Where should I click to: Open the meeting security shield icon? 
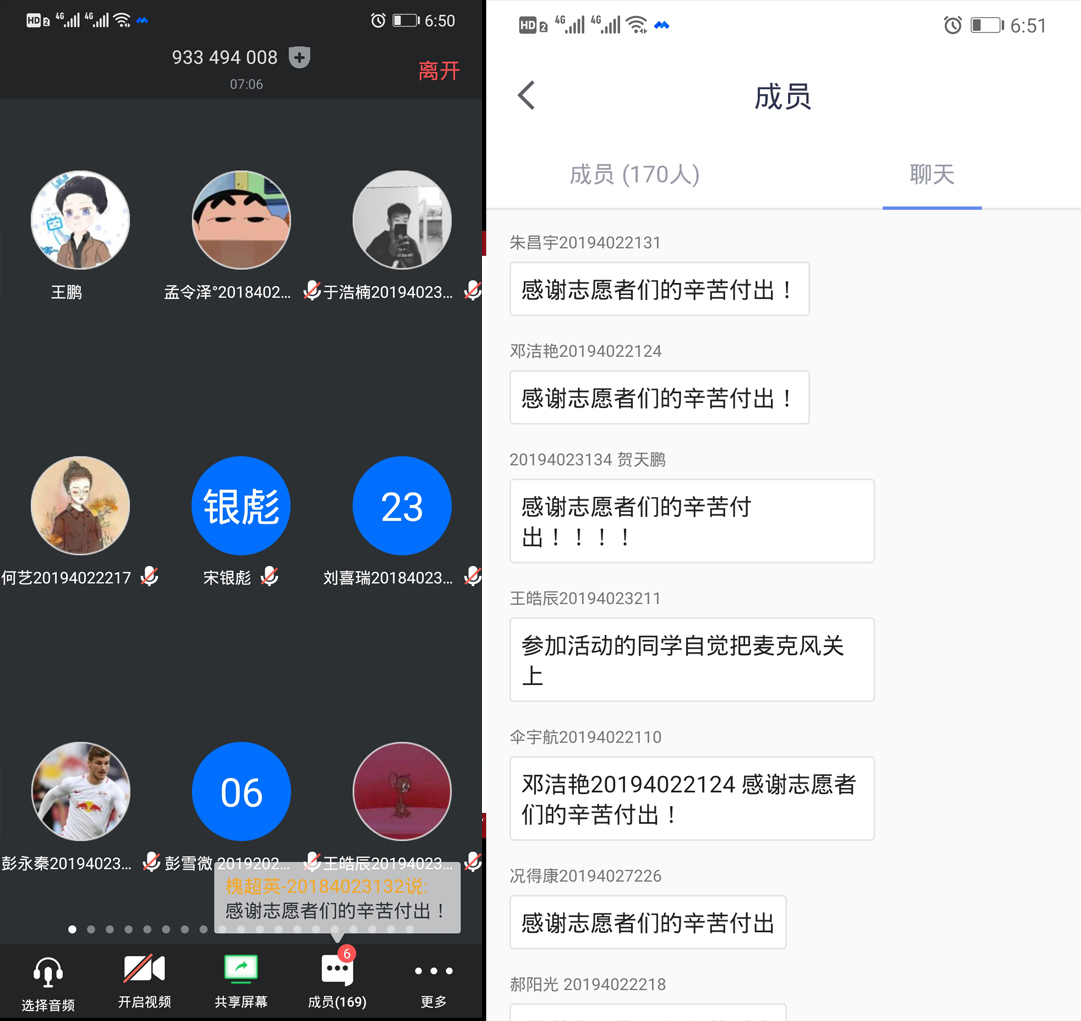[x=299, y=58]
